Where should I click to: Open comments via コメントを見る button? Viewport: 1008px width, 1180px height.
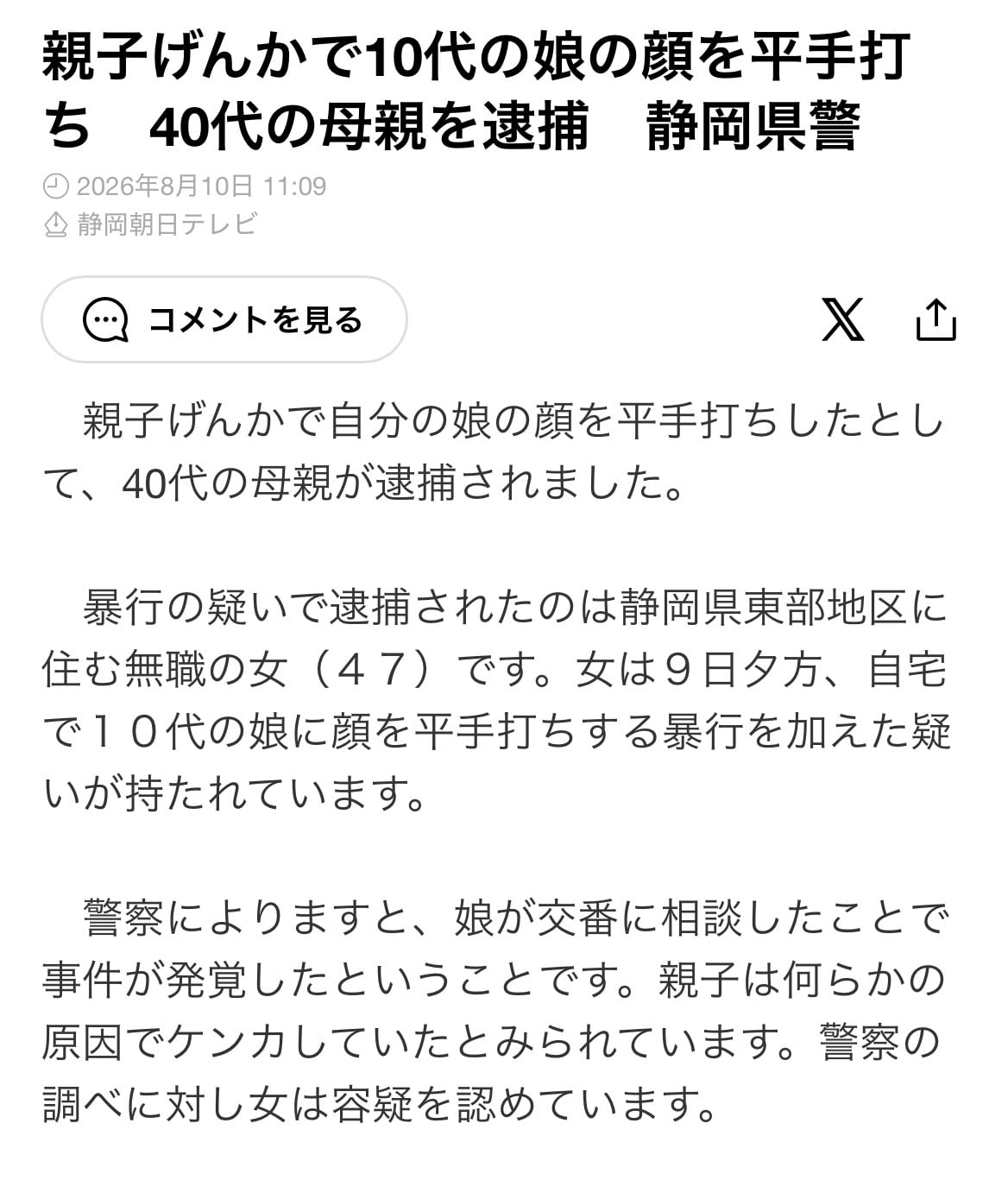click(x=224, y=319)
